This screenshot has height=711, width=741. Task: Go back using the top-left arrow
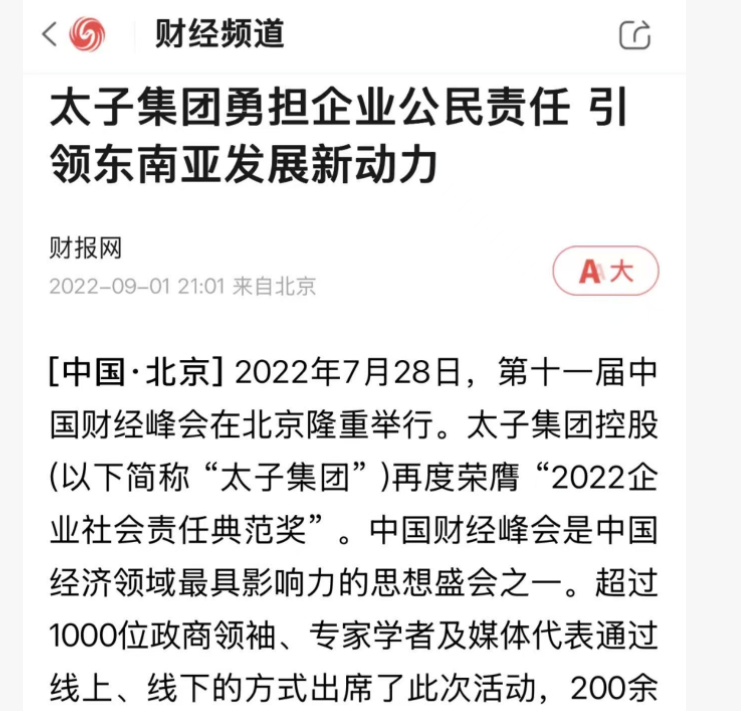click(x=49, y=34)
